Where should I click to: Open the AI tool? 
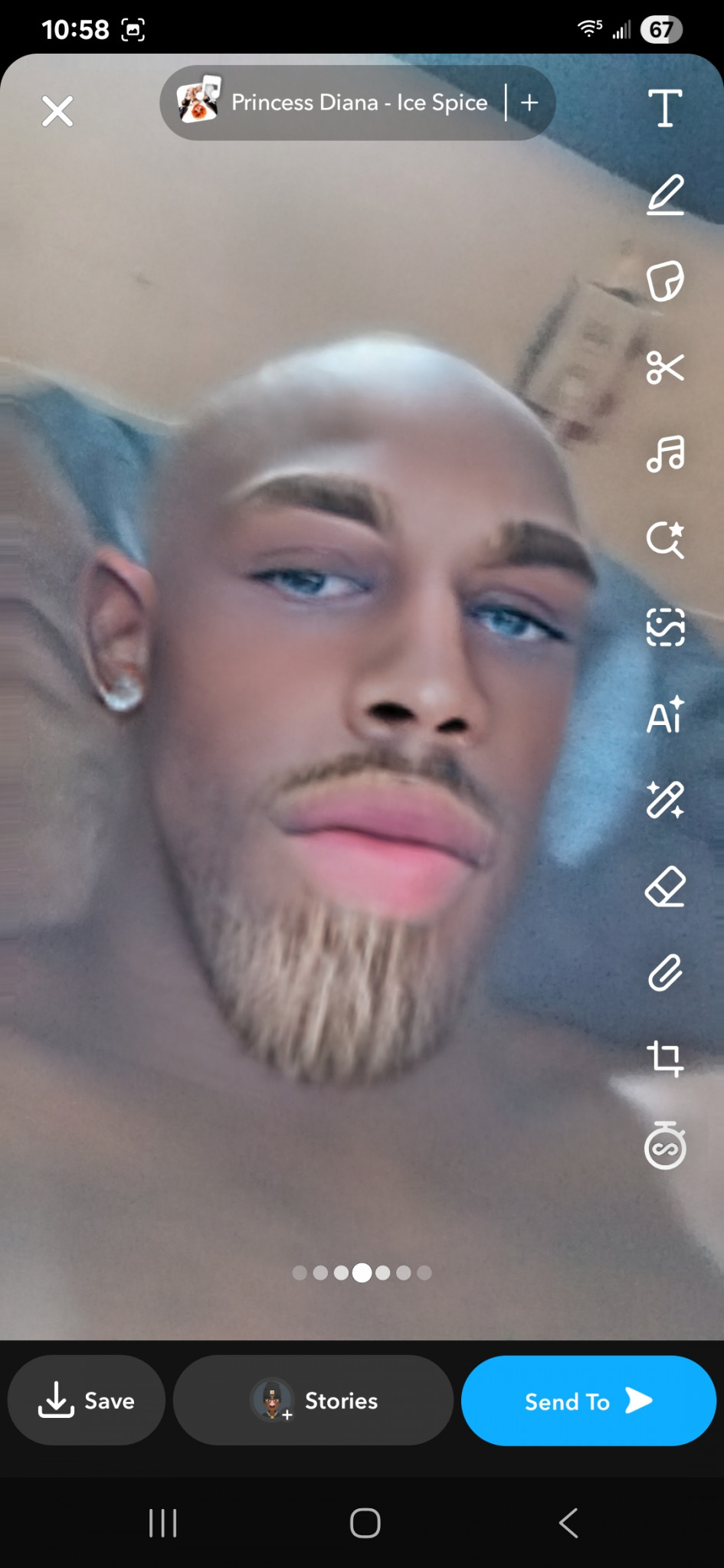(x=665, y=715)
